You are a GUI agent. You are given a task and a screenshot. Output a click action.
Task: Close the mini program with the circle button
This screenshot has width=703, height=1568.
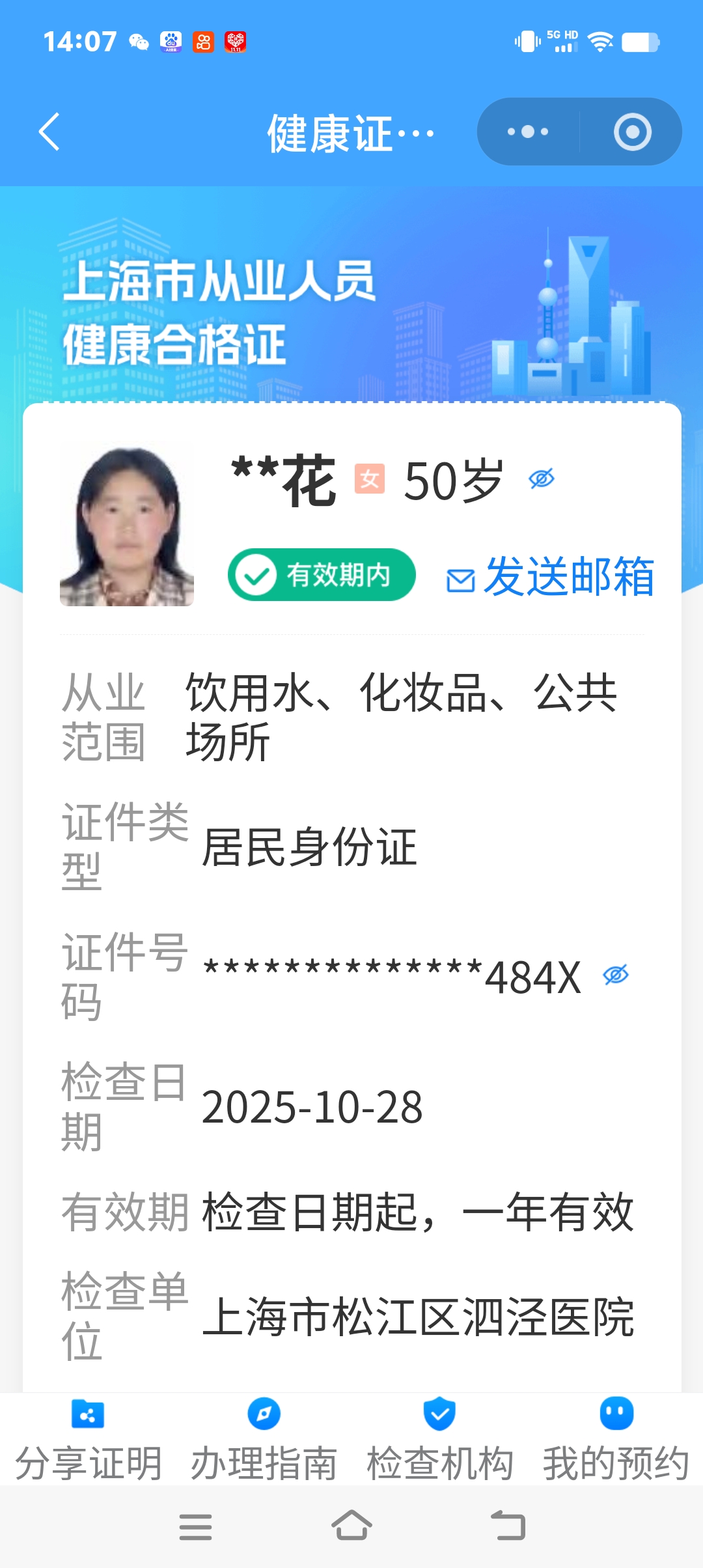pos(632,132)
